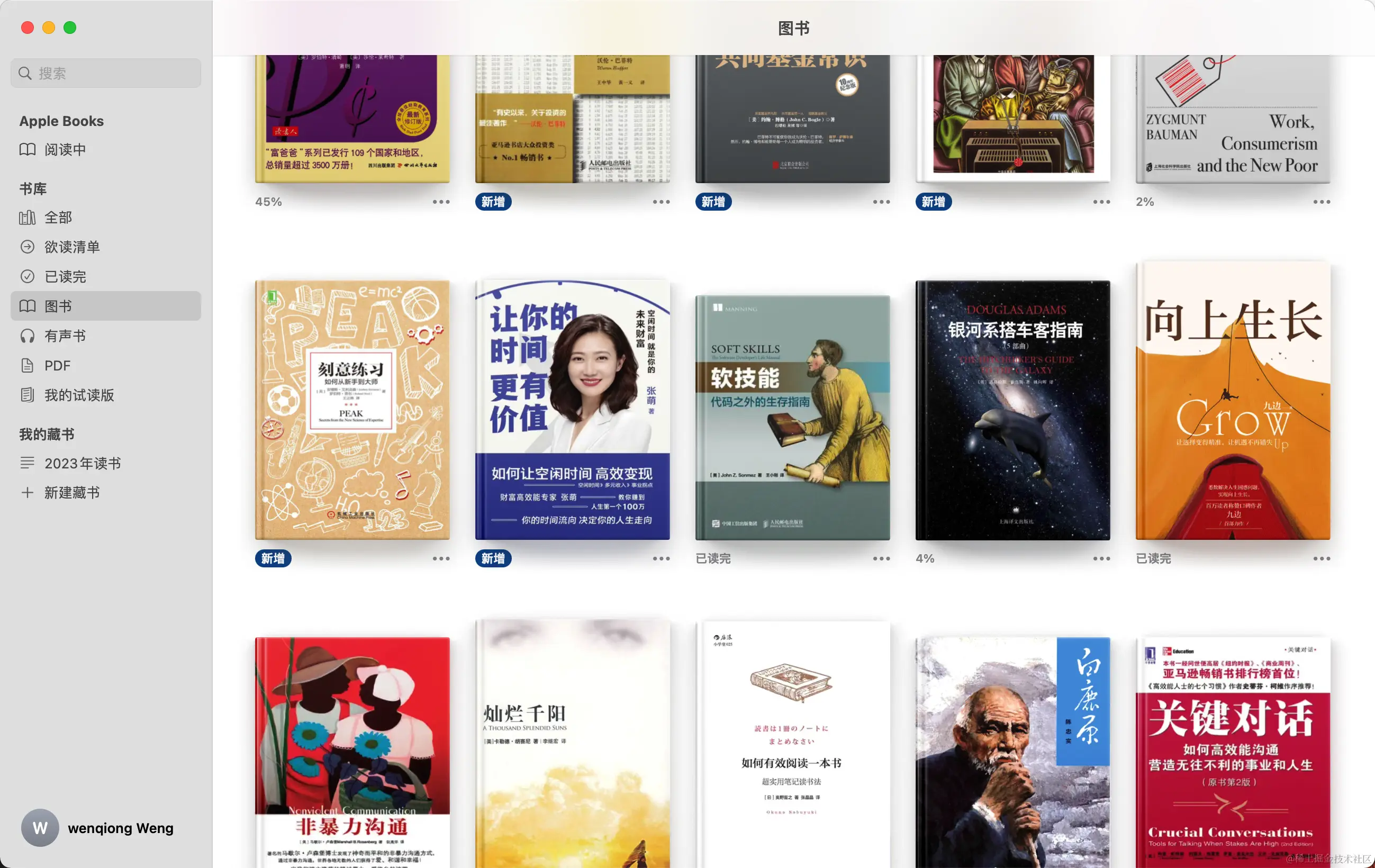Open the book 刻意练习
1375x868 pixels.
(352, 410)
